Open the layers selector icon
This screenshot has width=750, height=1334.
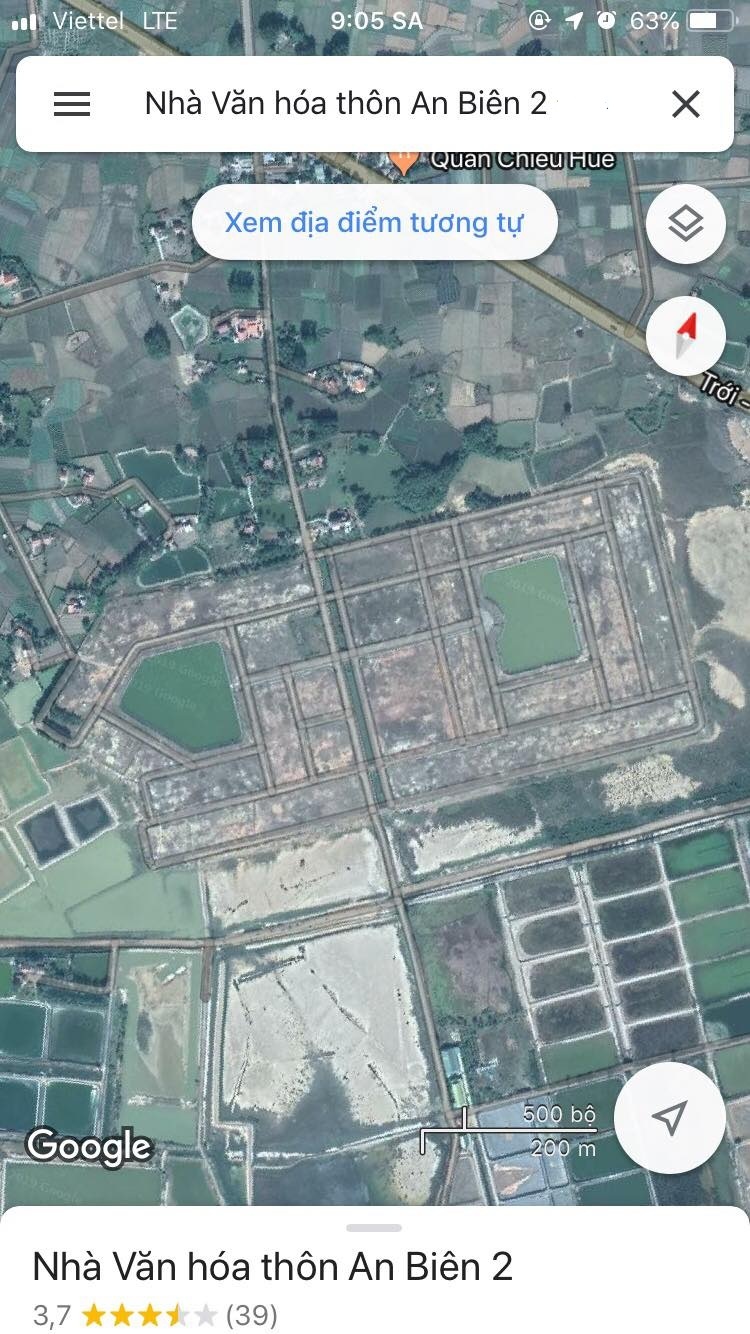click(686, 224)
